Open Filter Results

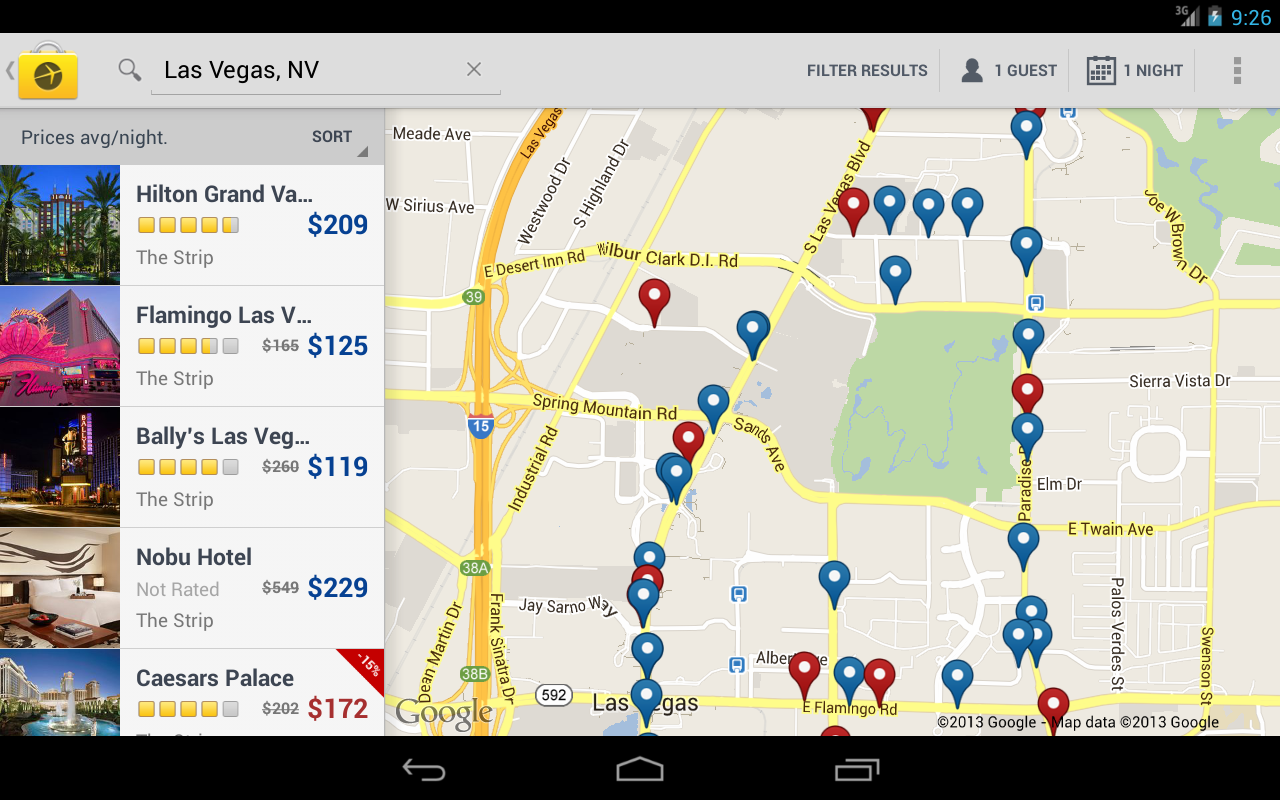click(867, 71)
